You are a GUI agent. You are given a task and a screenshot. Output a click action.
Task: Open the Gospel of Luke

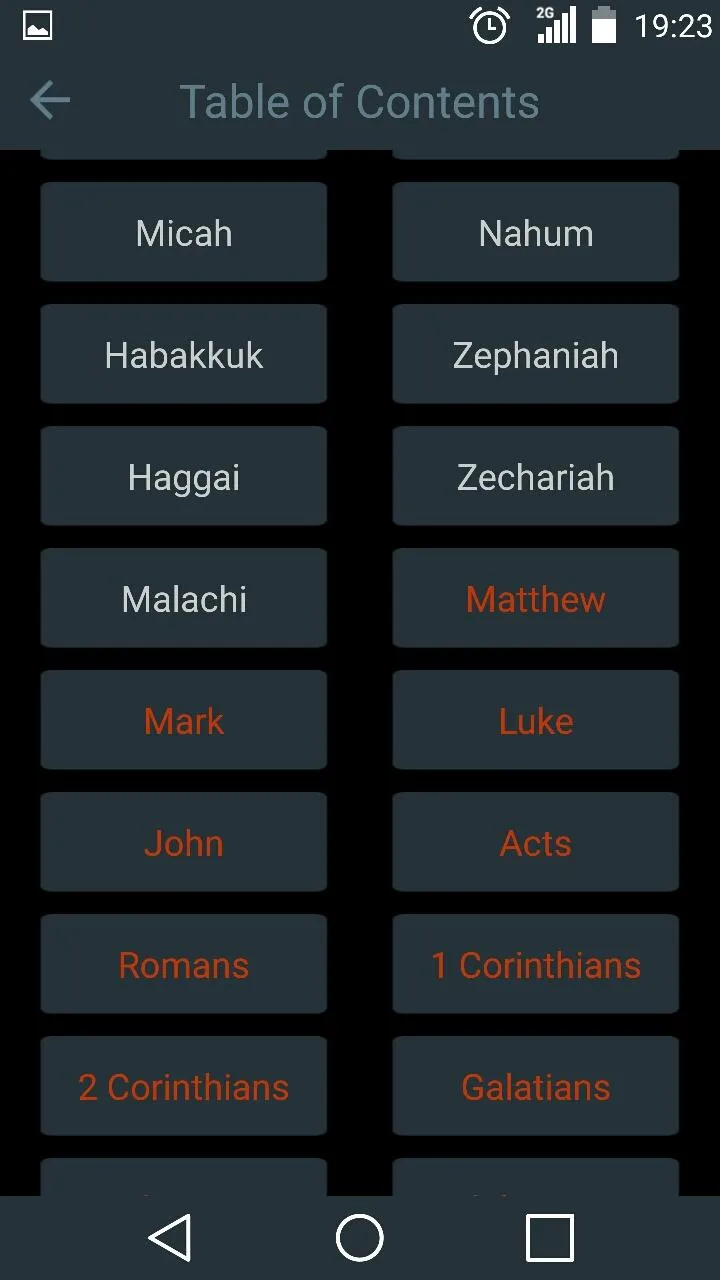point(536,720)
